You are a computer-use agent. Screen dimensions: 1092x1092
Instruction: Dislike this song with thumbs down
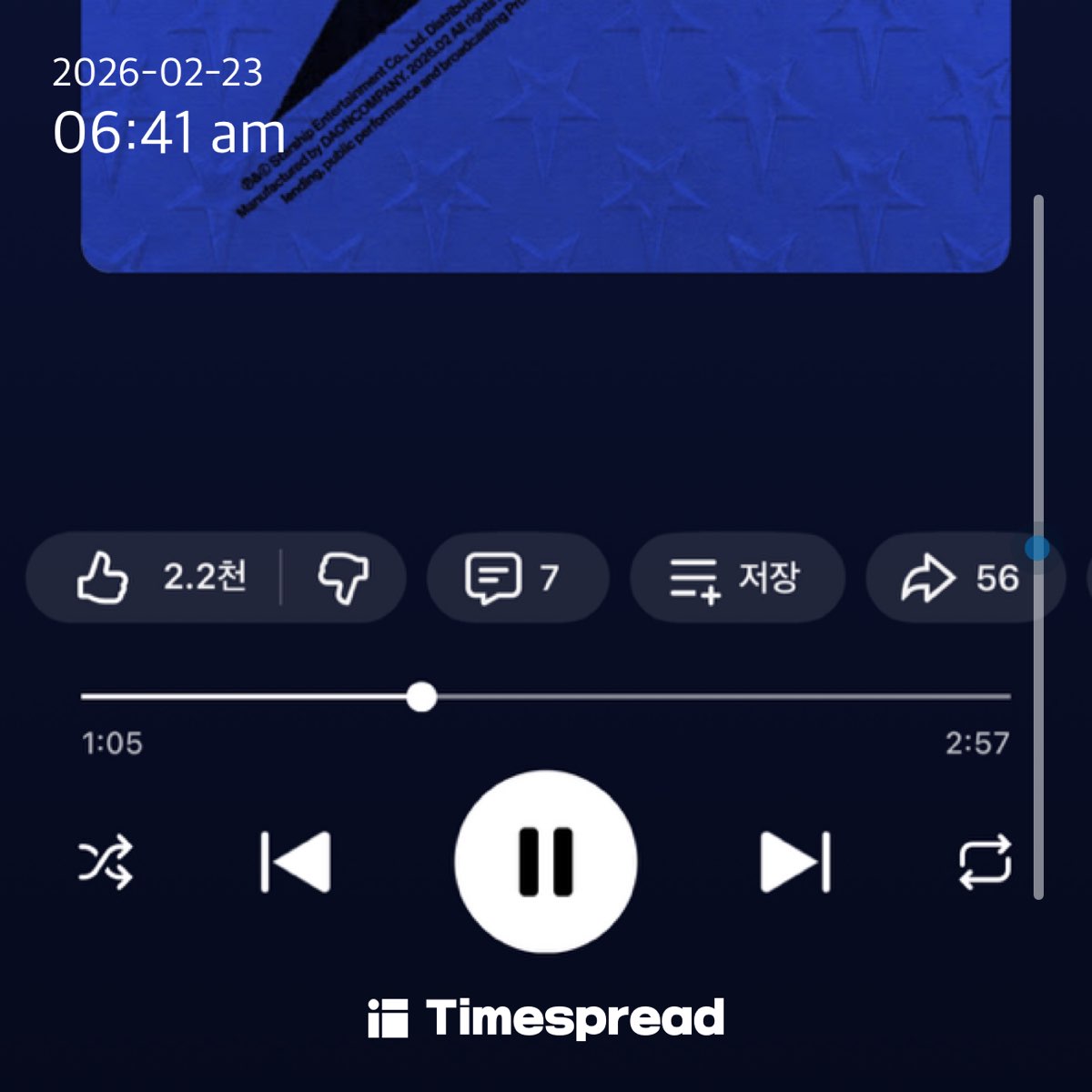342,578
